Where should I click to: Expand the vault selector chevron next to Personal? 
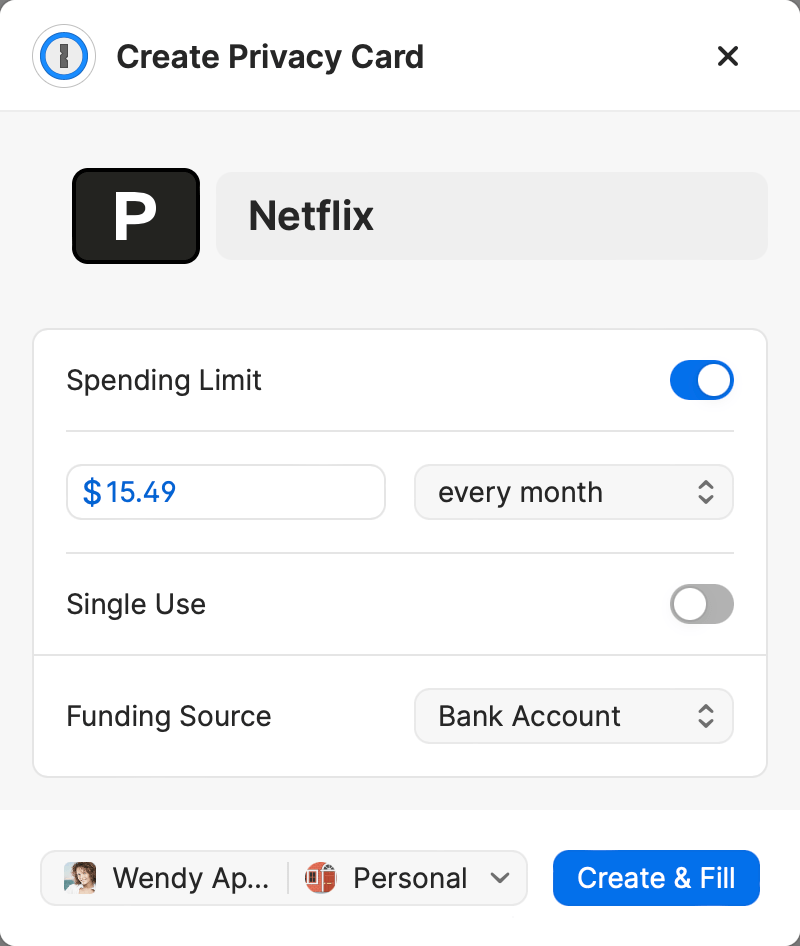point(500,878)
